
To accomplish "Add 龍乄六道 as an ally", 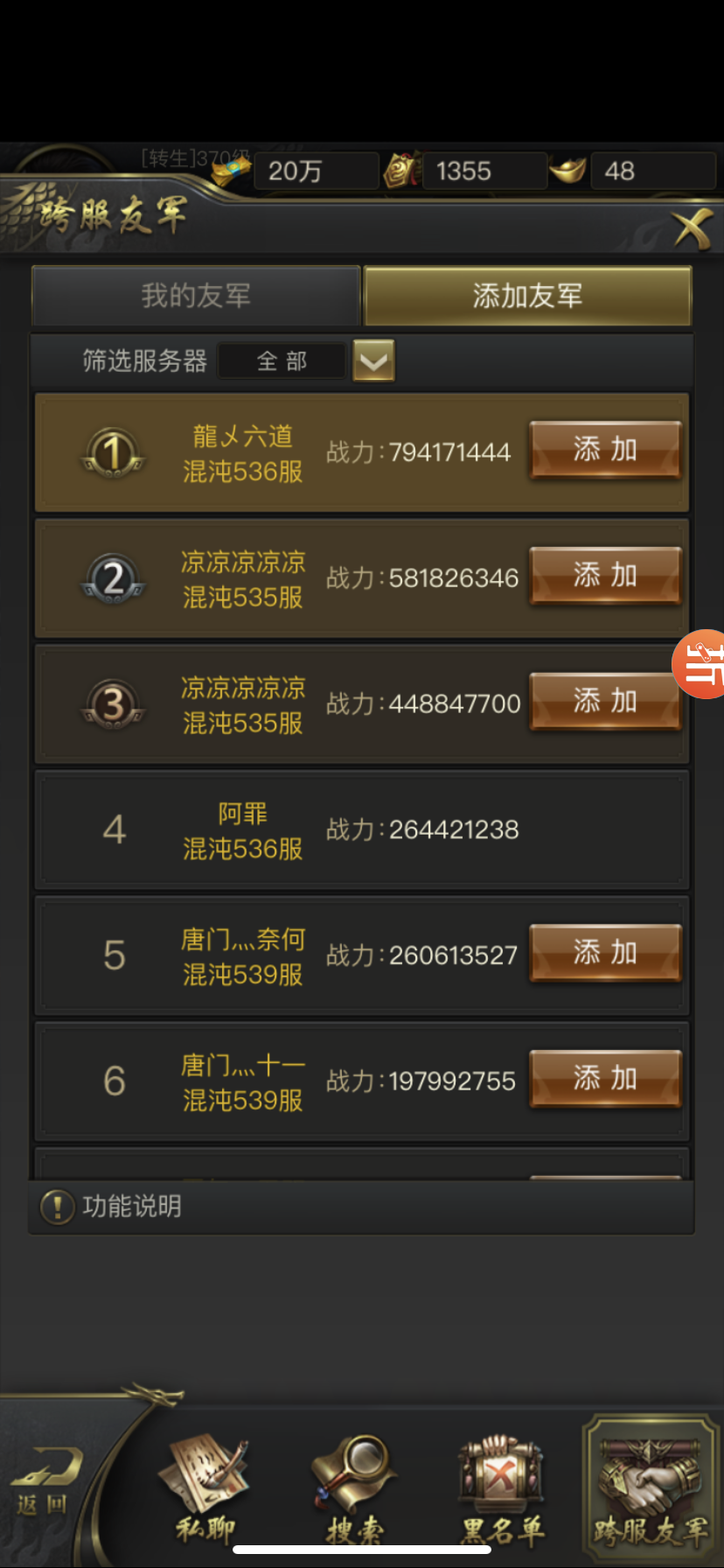I will pos(605,450).
